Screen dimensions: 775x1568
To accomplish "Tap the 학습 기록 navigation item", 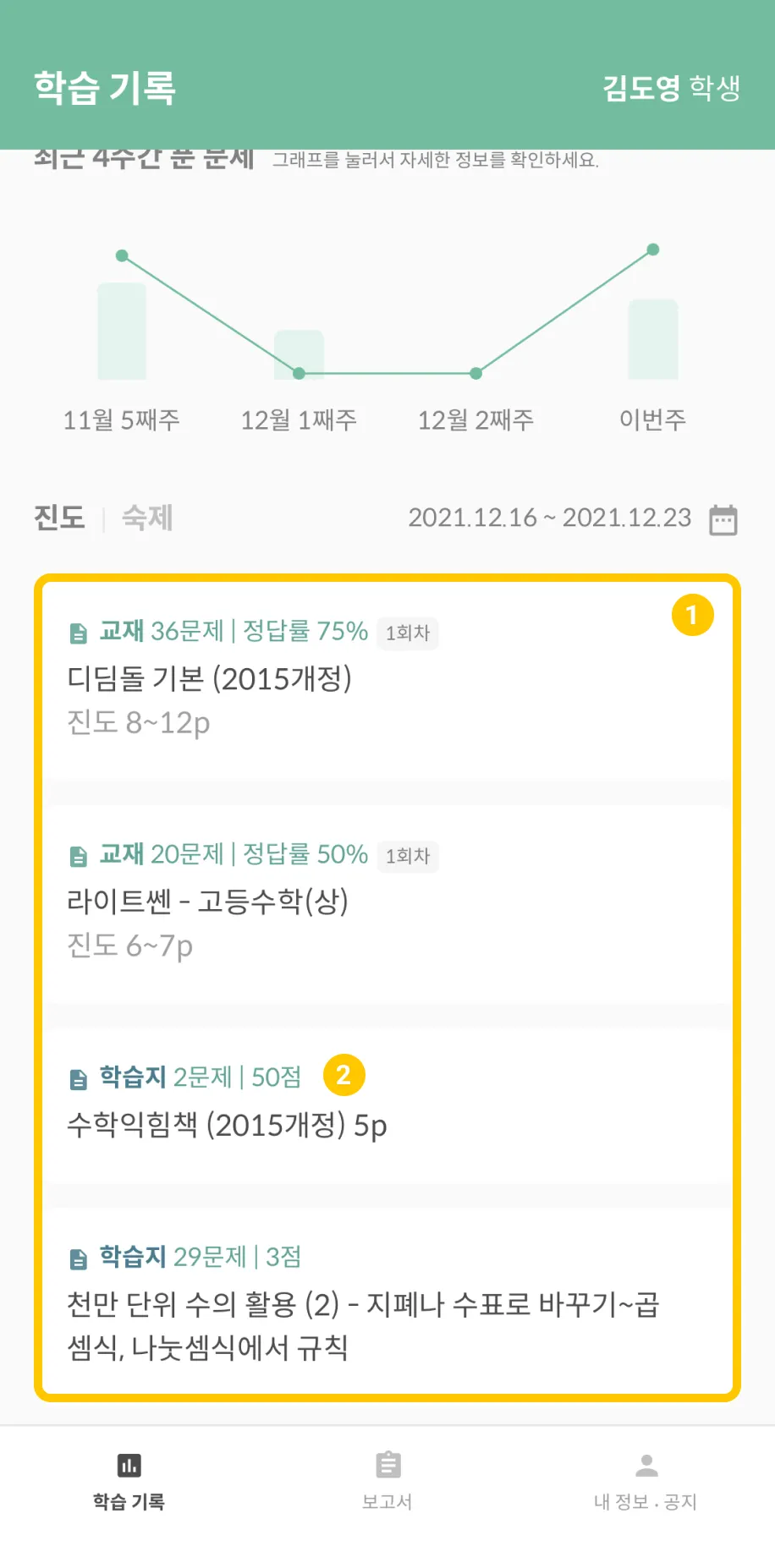I will point(129,1480).
